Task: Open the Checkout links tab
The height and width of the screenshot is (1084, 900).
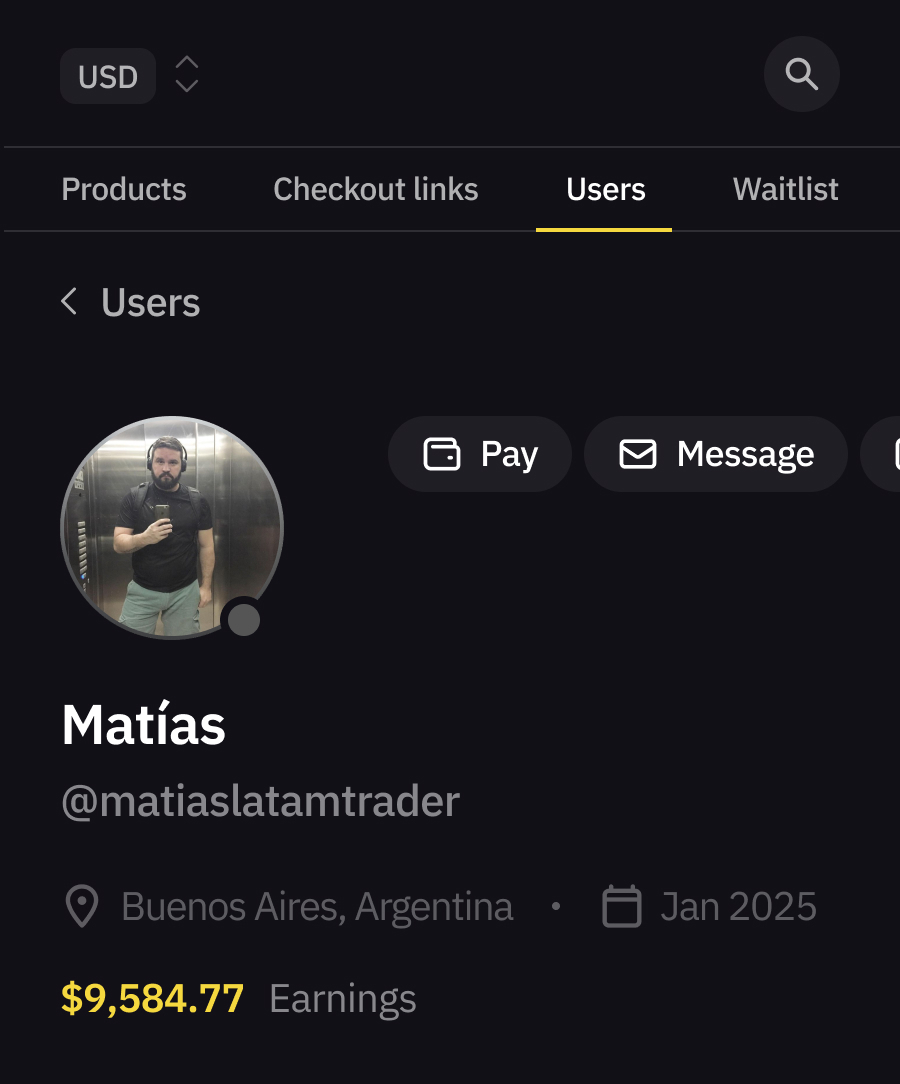Action: [376, 189]
